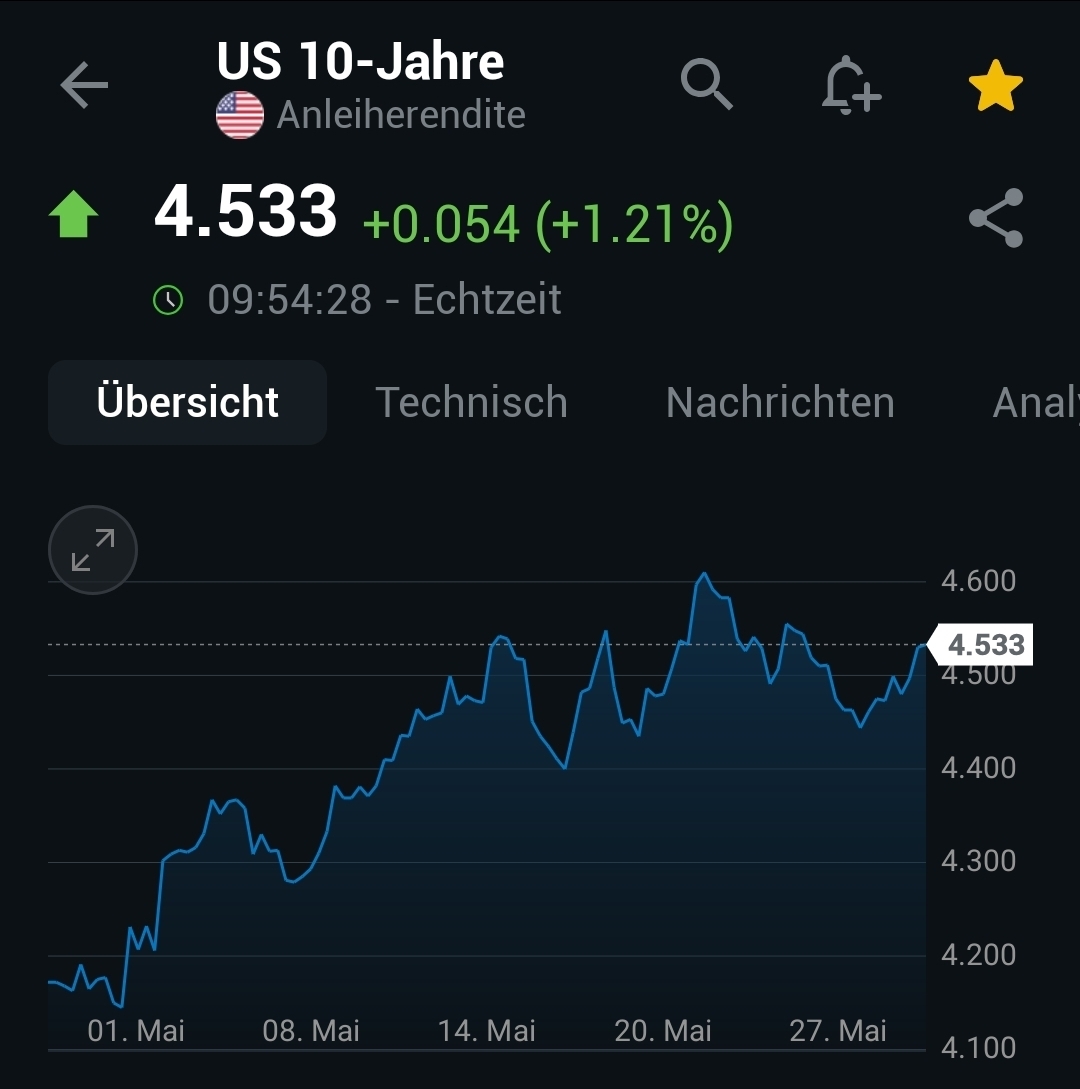This screenshot has width=1080, height=1089.
Task: Open the search function
Action: (x=707, y=84)
